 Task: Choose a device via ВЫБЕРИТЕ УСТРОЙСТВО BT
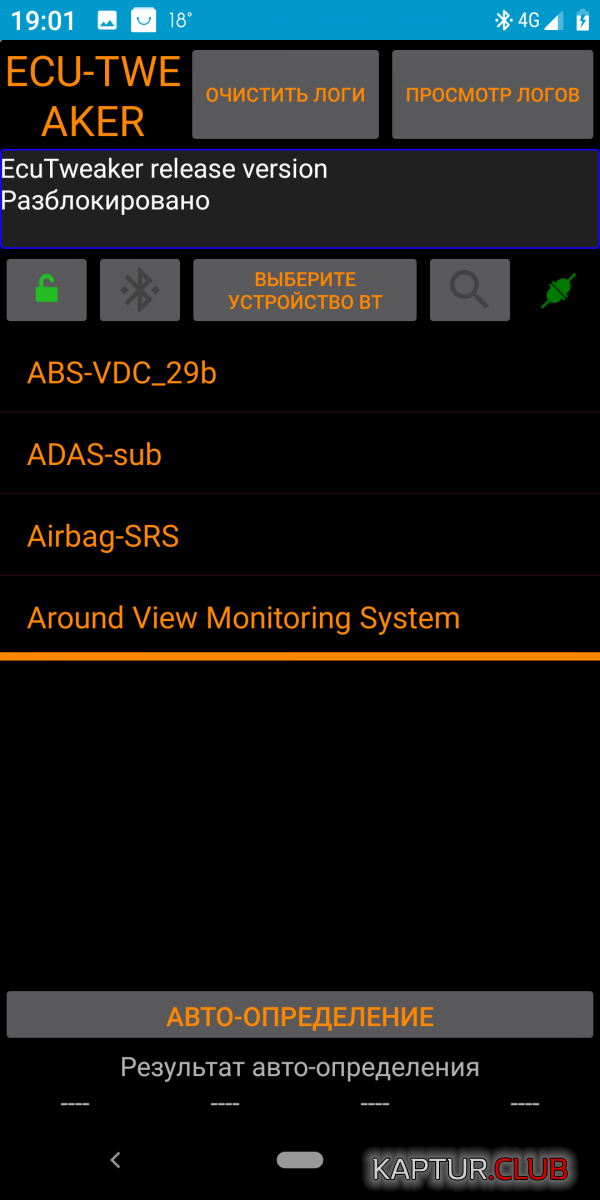pyautogui.click(x=305, y=290)
